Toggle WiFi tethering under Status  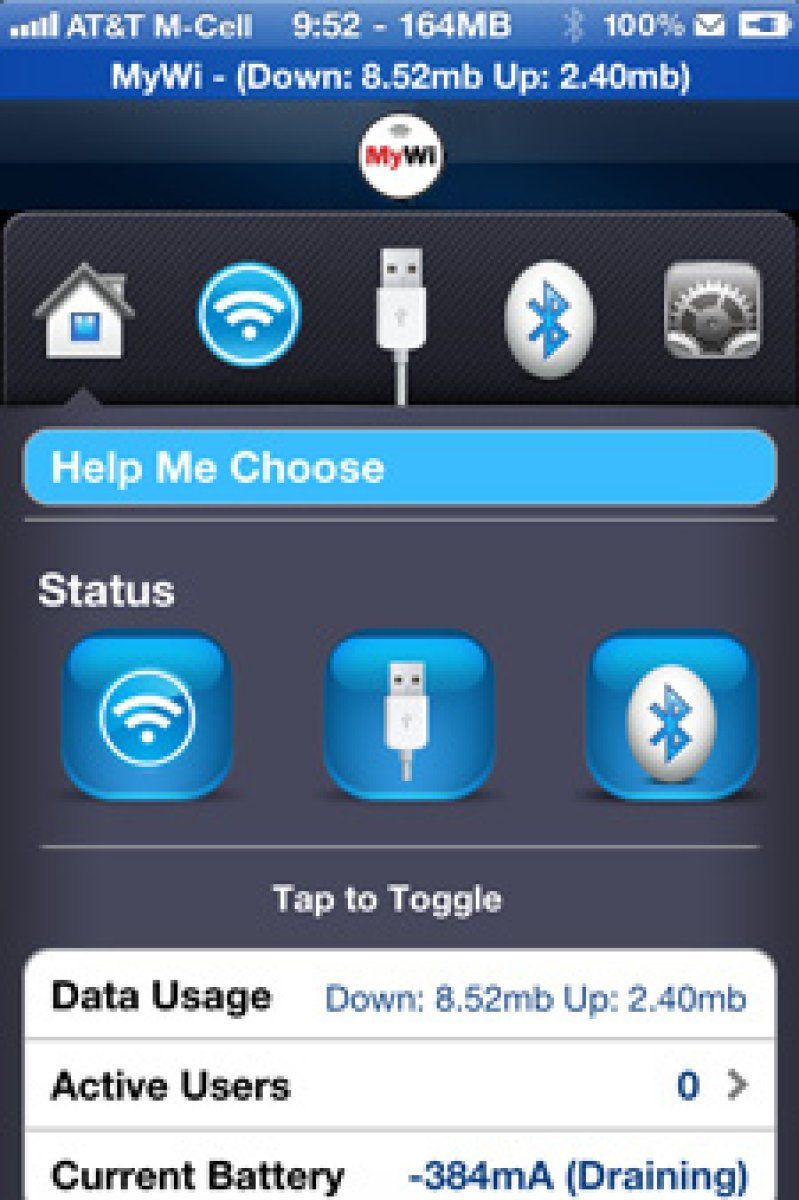(x=147, y=714)
